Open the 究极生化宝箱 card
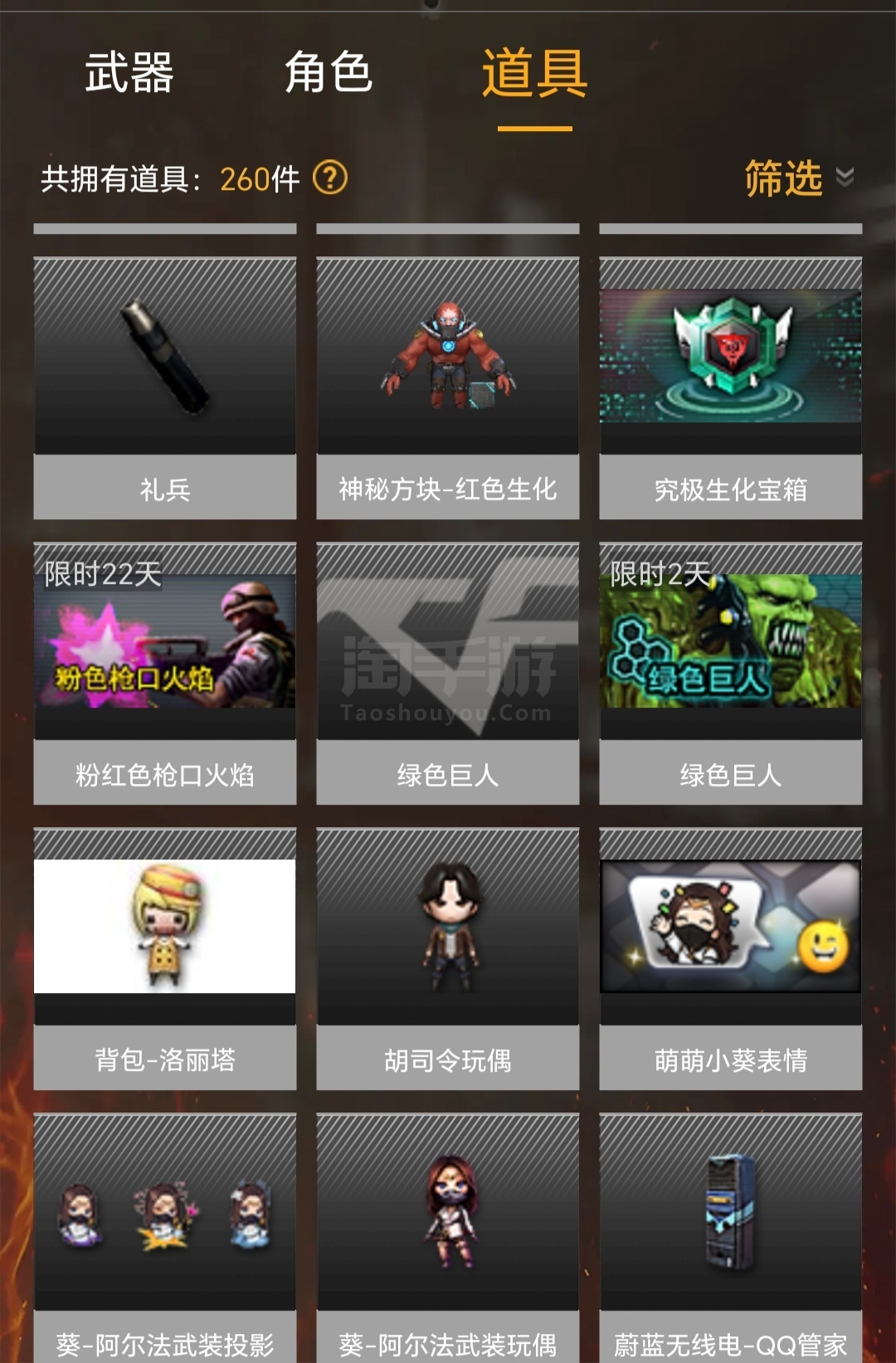Screen dimensions: 896x1363 click(x=731, y=388)
